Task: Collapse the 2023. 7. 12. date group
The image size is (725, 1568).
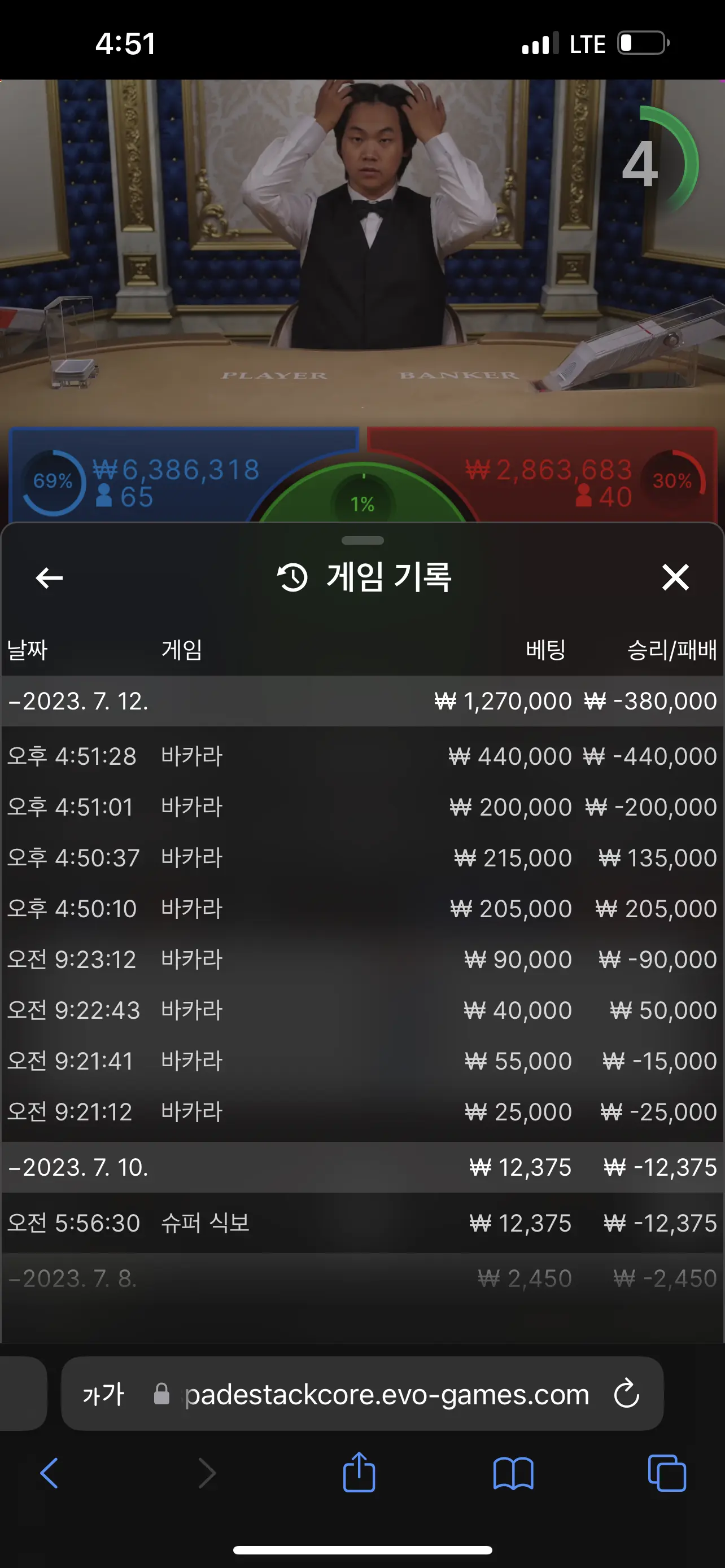Action: coord(362,701)
